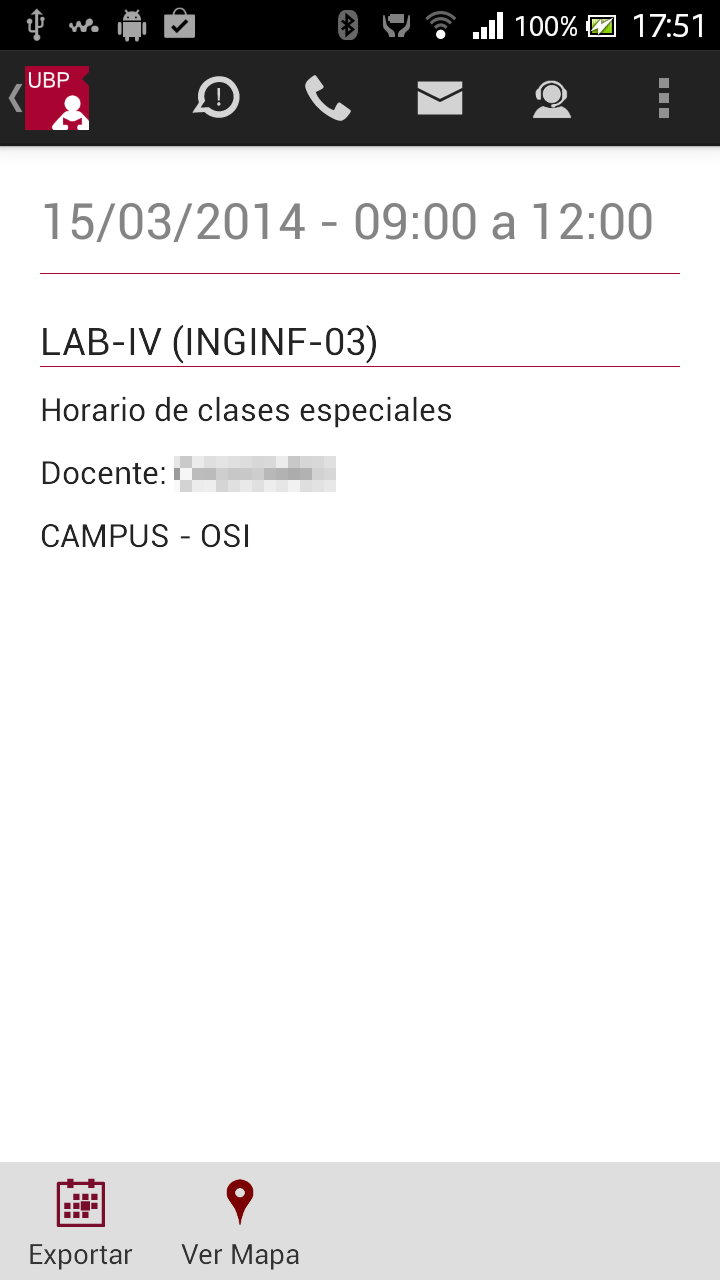
Task: Open the overflow menu
Action: tap(663, 98)
